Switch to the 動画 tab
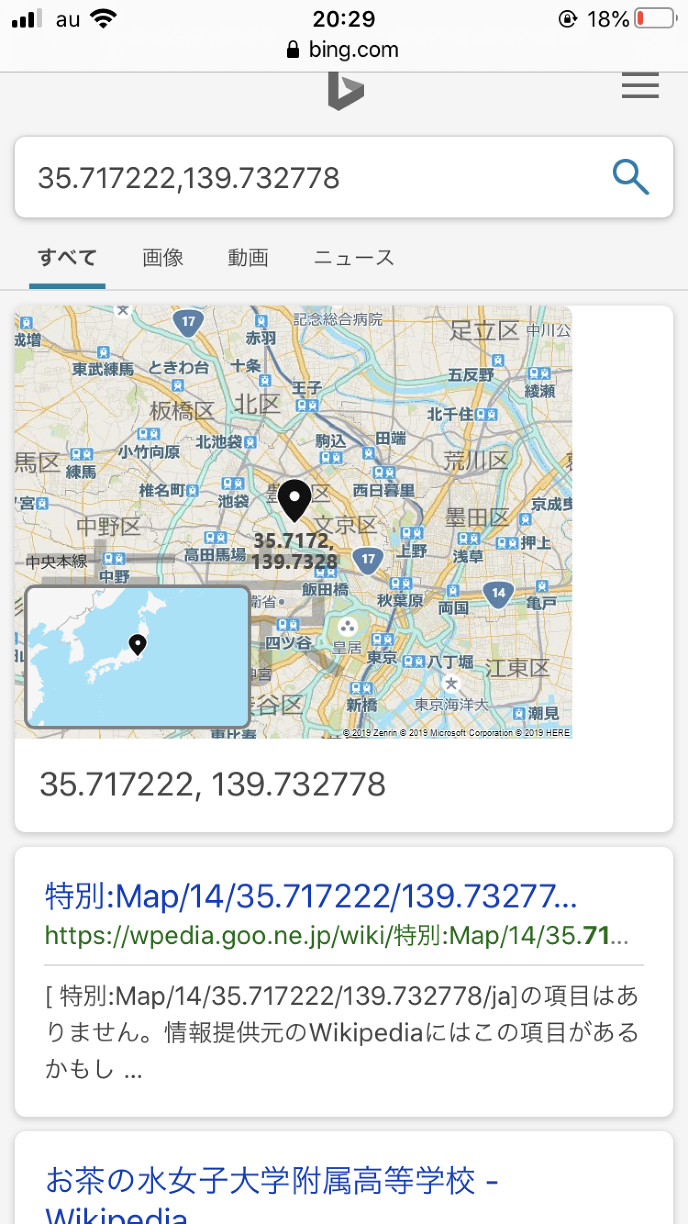 [x=248, y=257]
